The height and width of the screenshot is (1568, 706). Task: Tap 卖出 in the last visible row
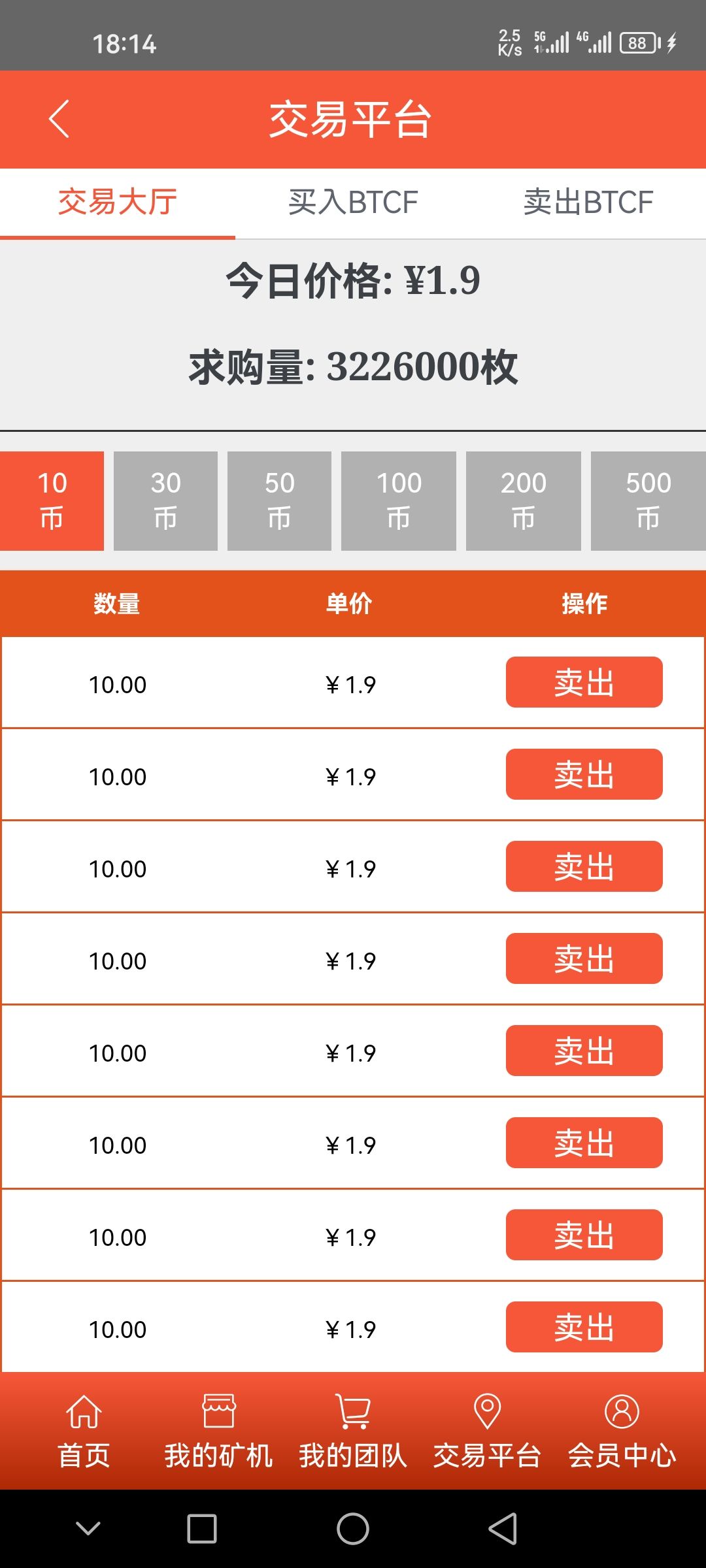click(584, 1327)
